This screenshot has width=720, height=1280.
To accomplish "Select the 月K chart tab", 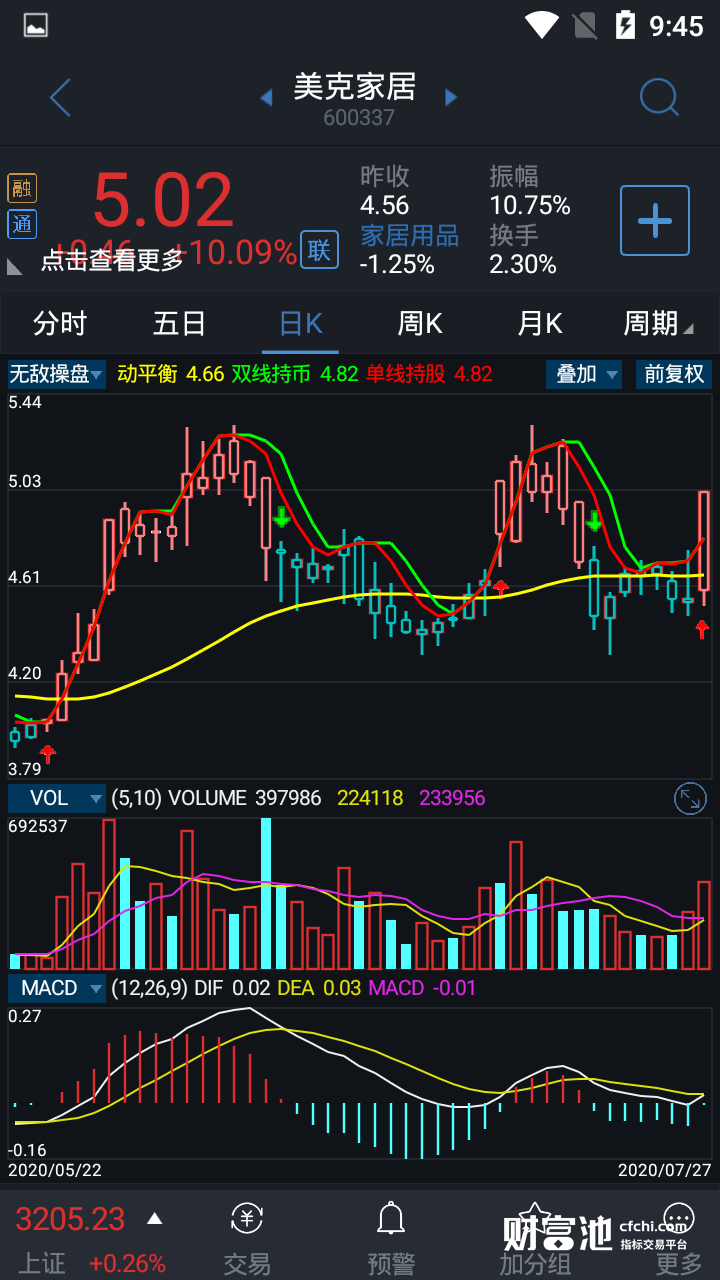I will (540, 324).
